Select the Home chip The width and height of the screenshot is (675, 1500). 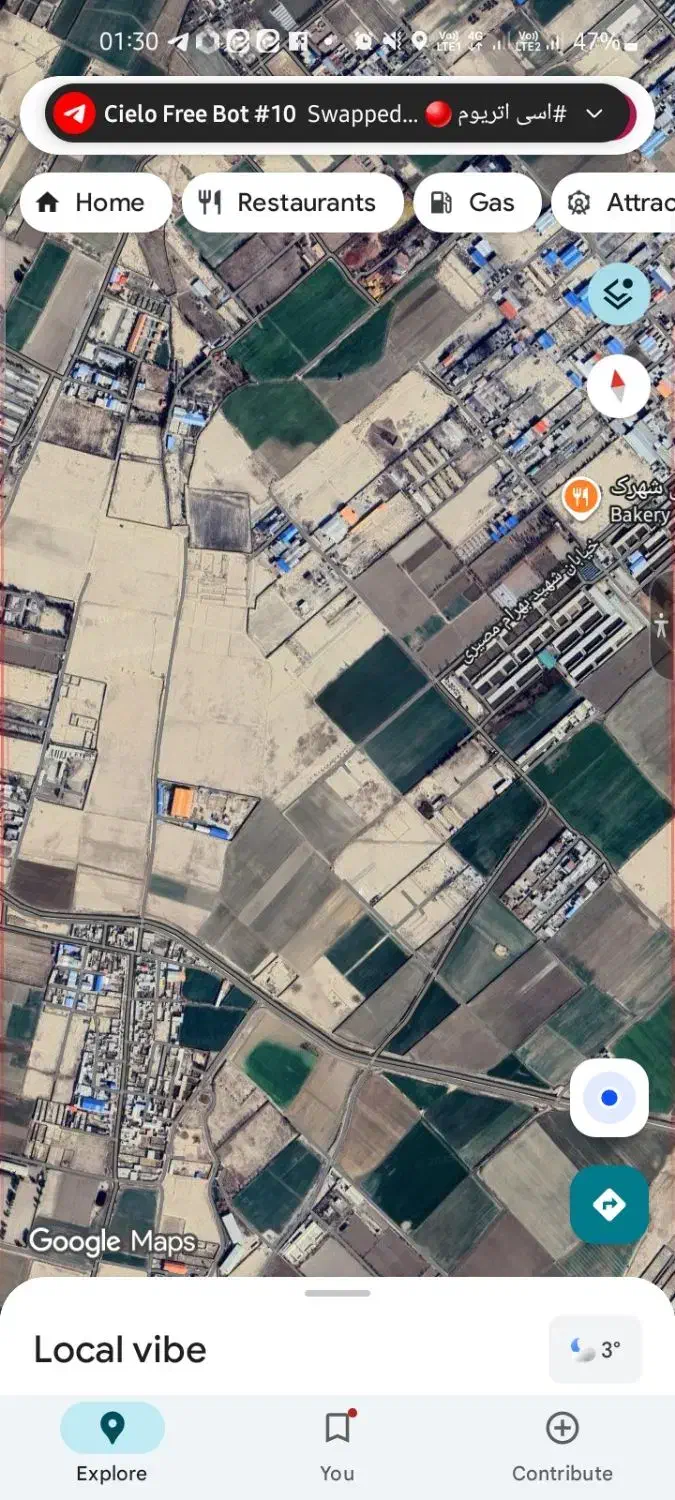coord(95,203)
